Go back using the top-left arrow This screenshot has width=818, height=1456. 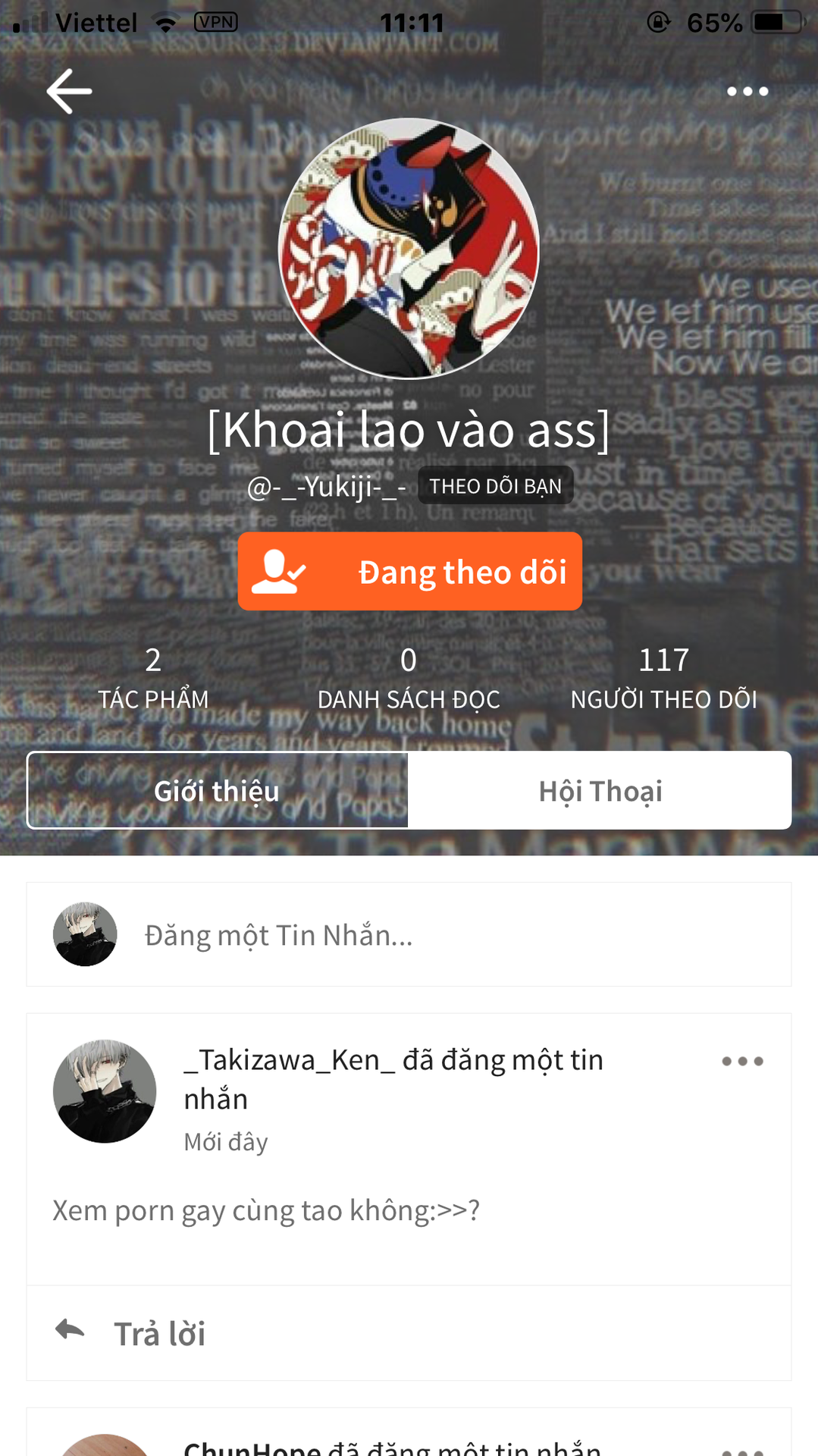(x=69, y=91)
